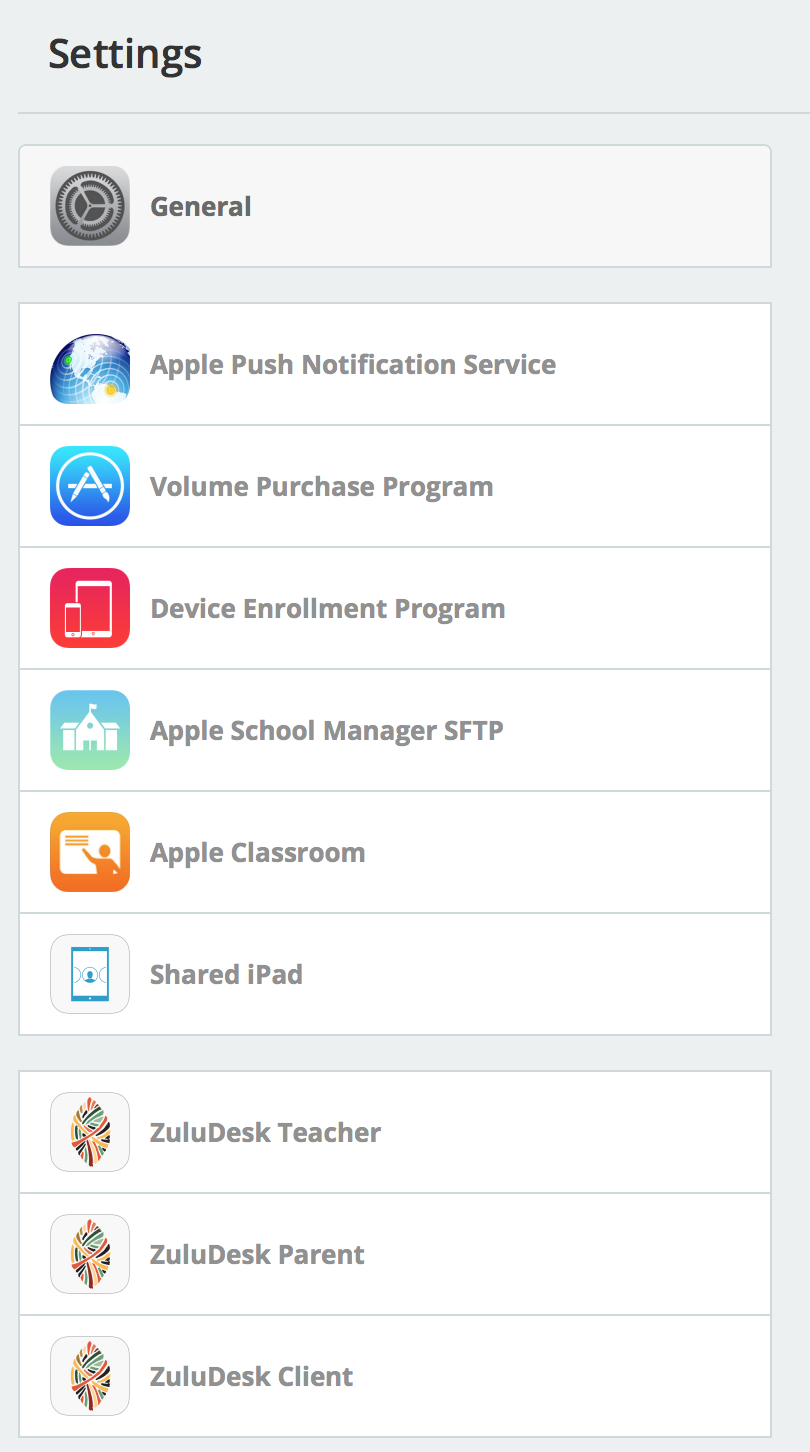Open Apple School Manager SFTP
Screen dimensions: 810x1452
(x=326, y=731)
